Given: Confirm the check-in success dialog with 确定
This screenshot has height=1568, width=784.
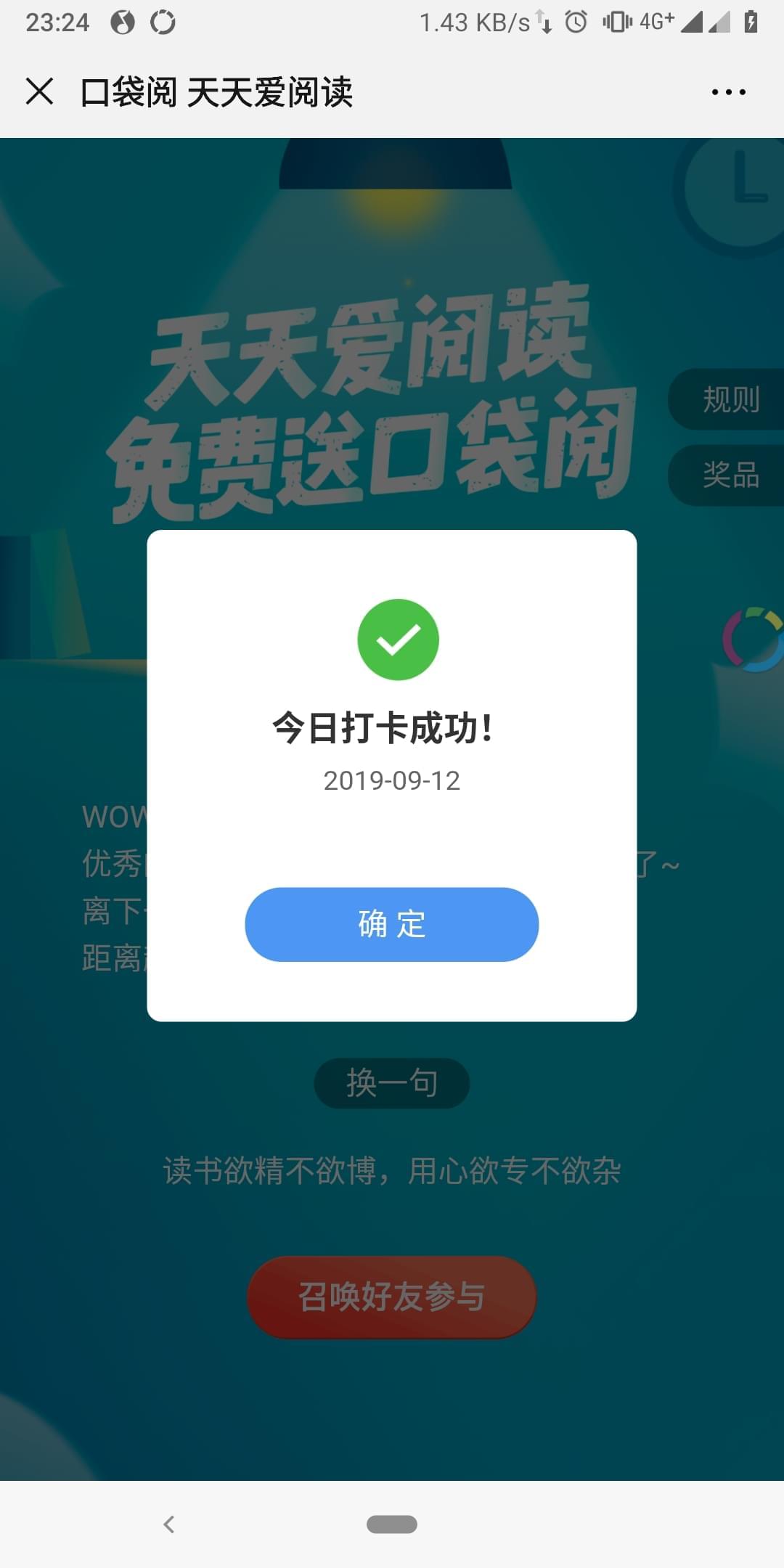Looking at the screenshot, I should [x=391, y=924].
